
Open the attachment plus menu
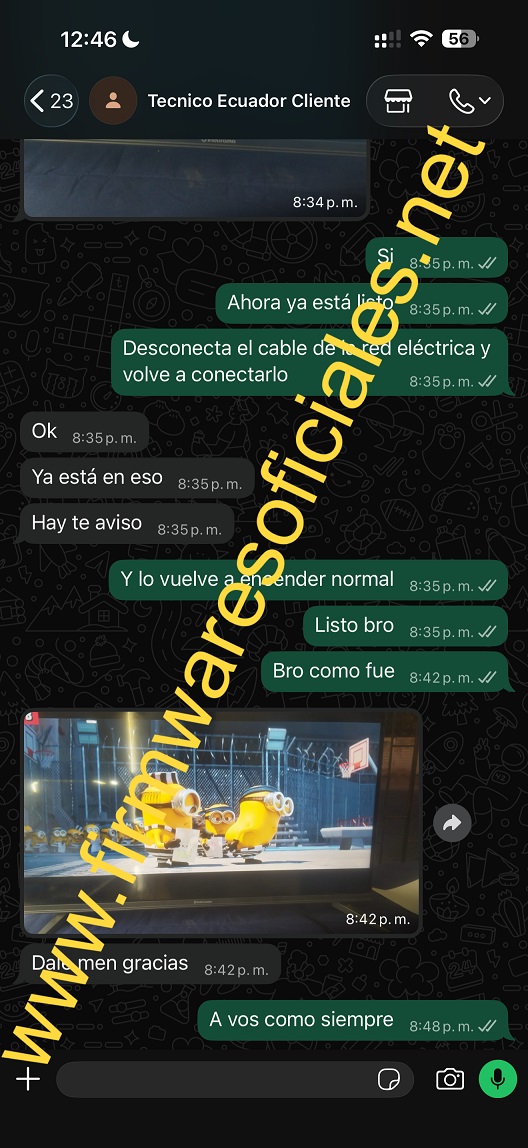28,1079
